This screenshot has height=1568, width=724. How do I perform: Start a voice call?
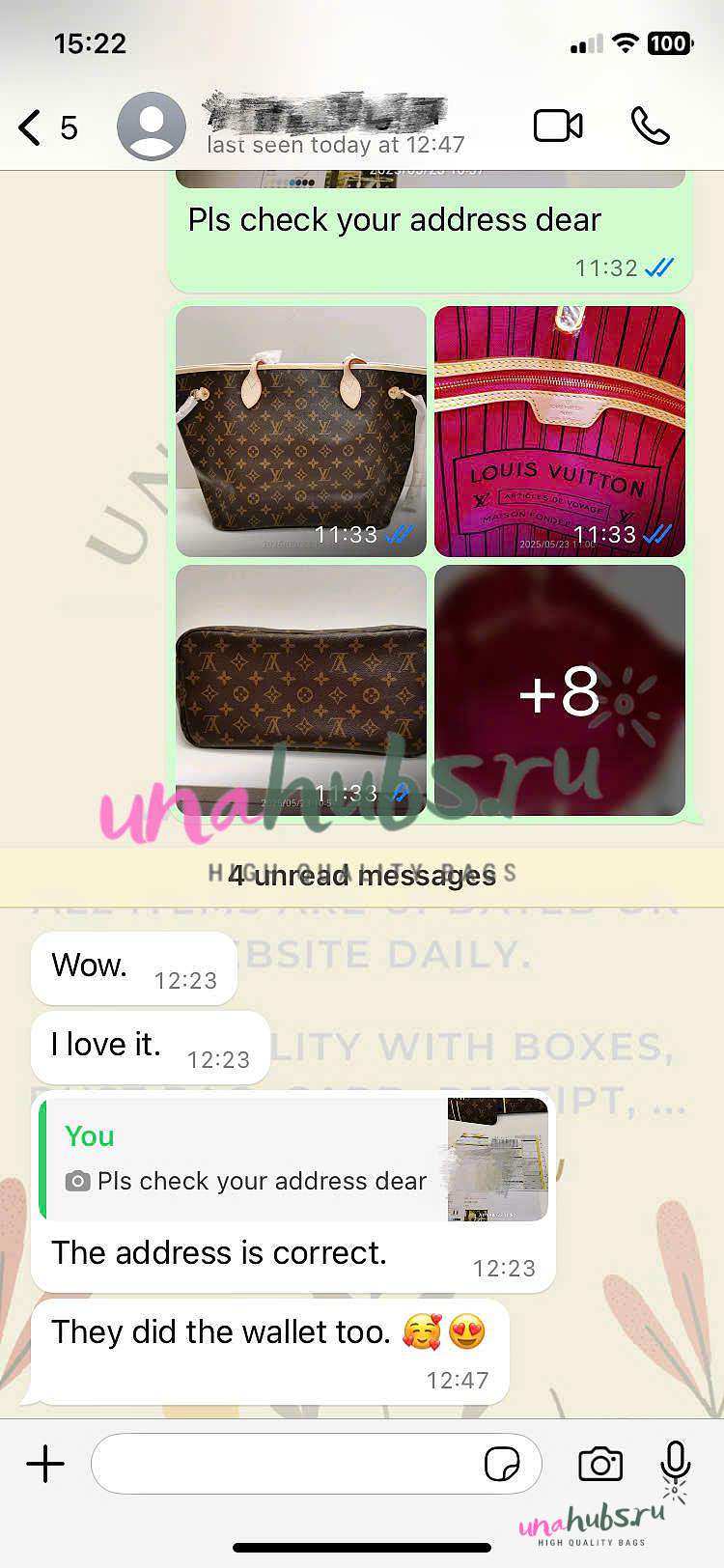(x=650, y=126)
